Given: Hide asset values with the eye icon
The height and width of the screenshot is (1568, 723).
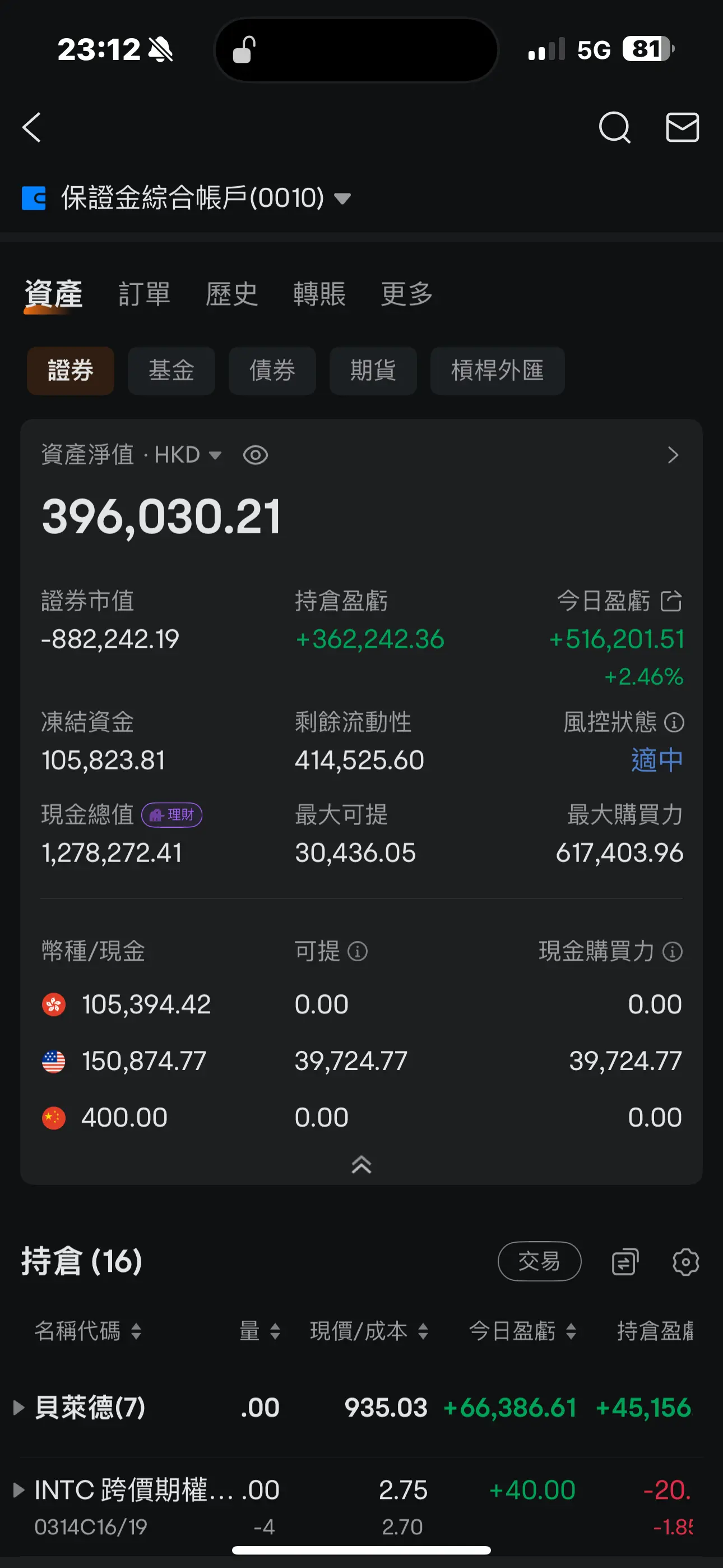Looking at the screenshot, I should (256, 455).
